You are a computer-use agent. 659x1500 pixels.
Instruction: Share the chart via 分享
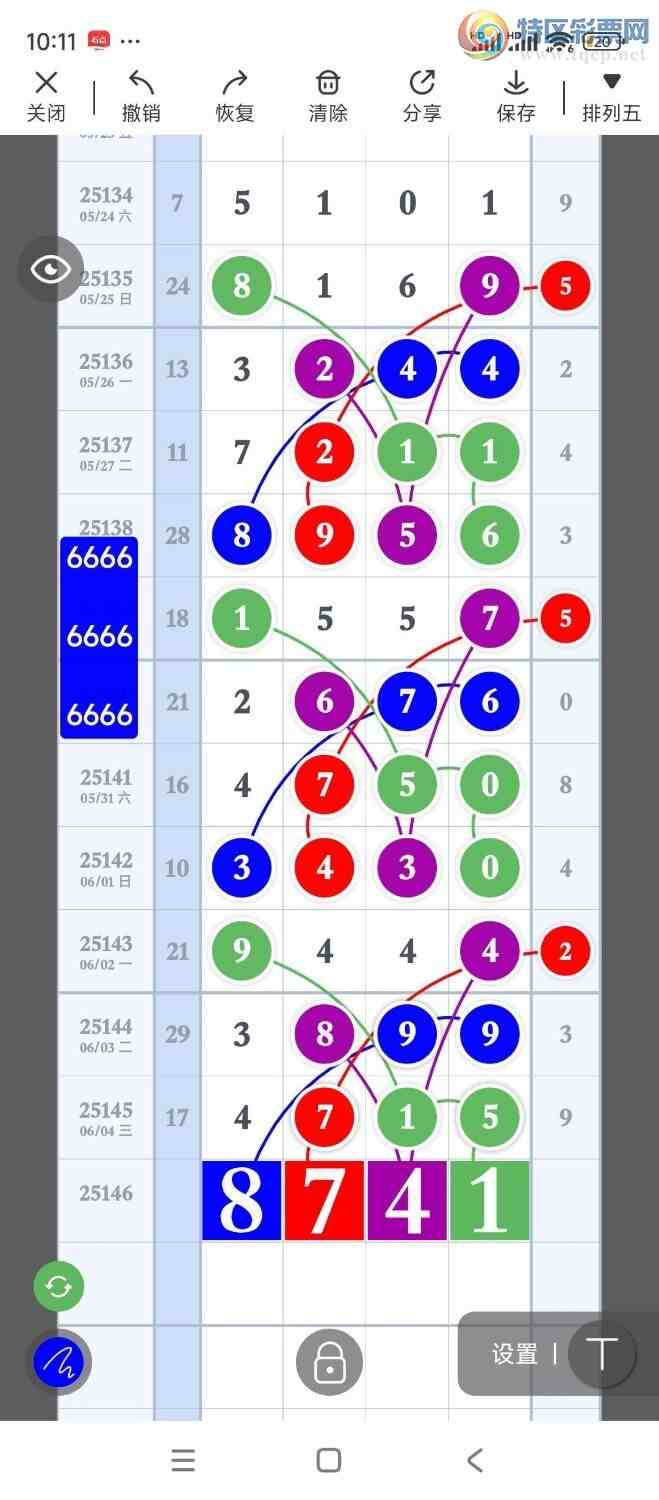[x=422, y=97]
